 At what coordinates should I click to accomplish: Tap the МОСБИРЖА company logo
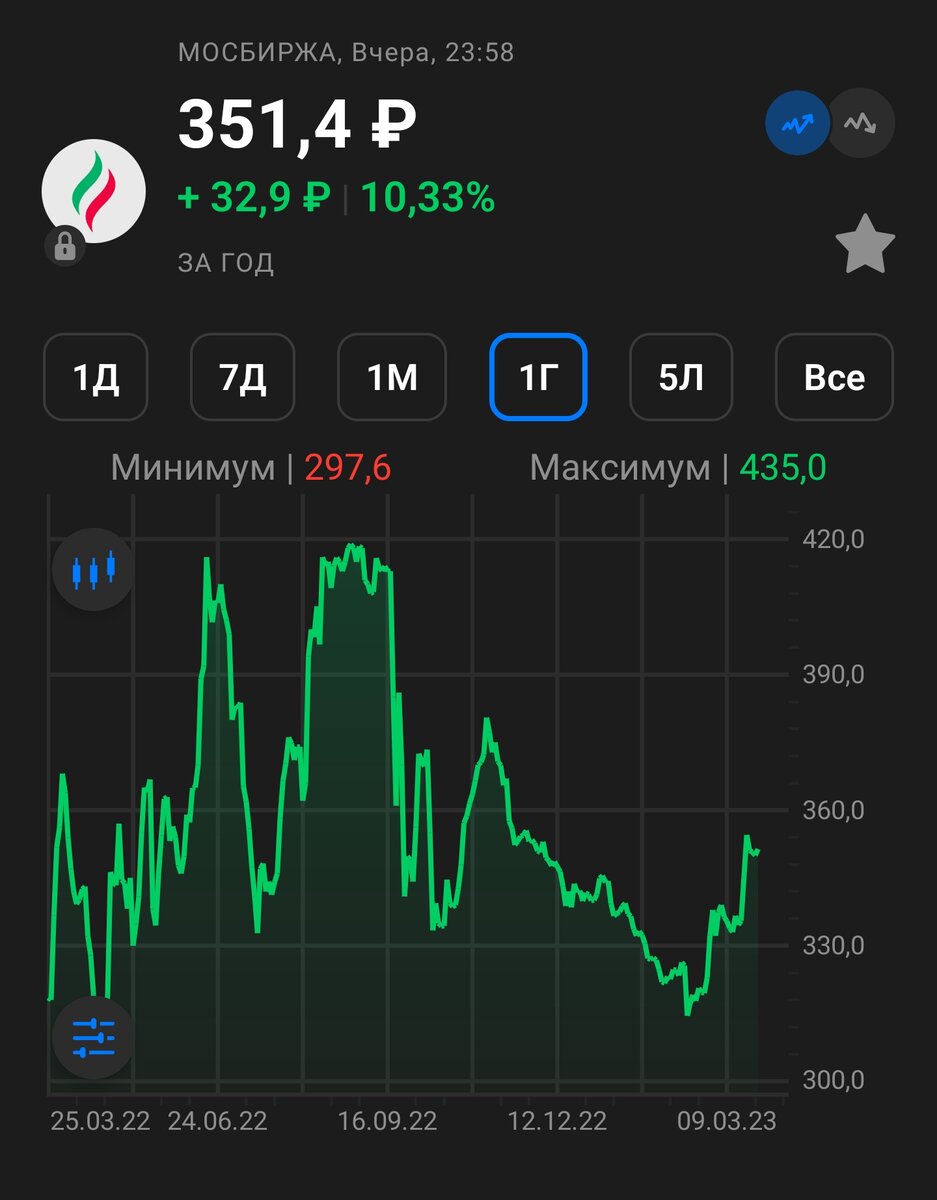pos(93,190)
